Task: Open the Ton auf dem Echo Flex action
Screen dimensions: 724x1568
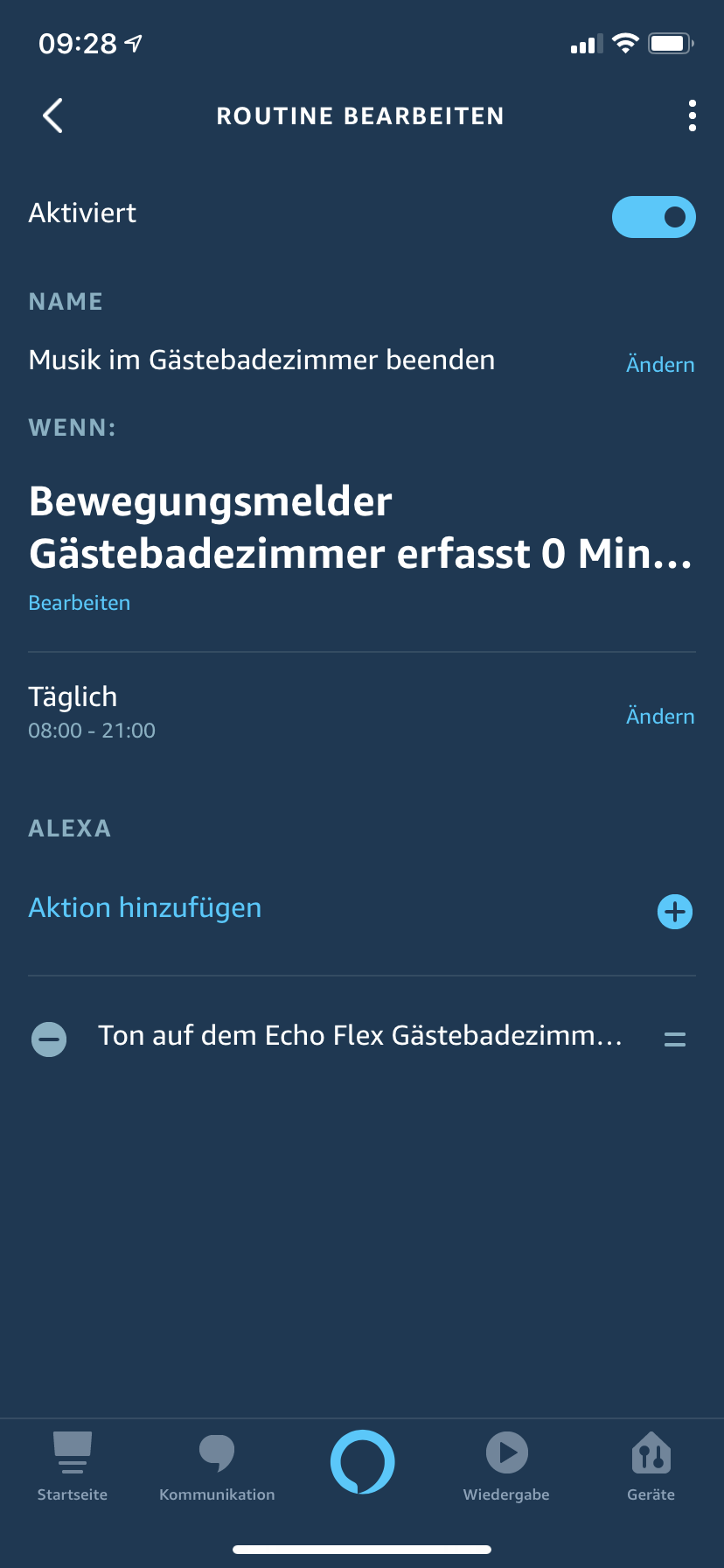Action: tap(359, 1036)
